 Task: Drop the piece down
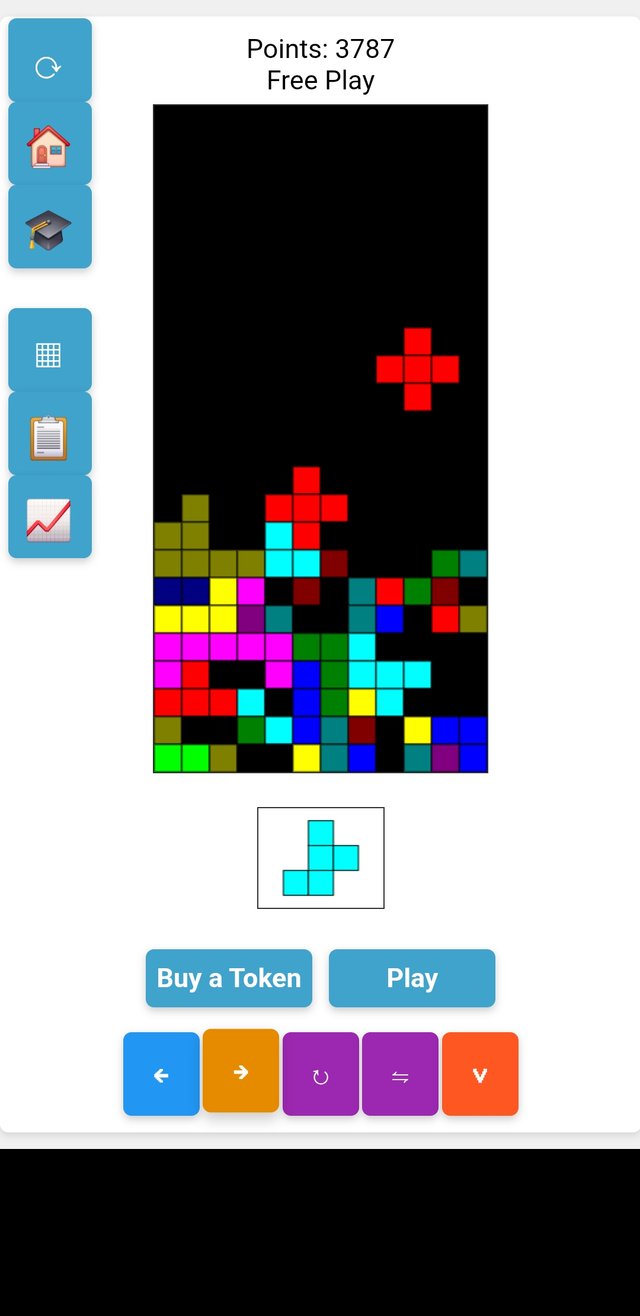480,1075
